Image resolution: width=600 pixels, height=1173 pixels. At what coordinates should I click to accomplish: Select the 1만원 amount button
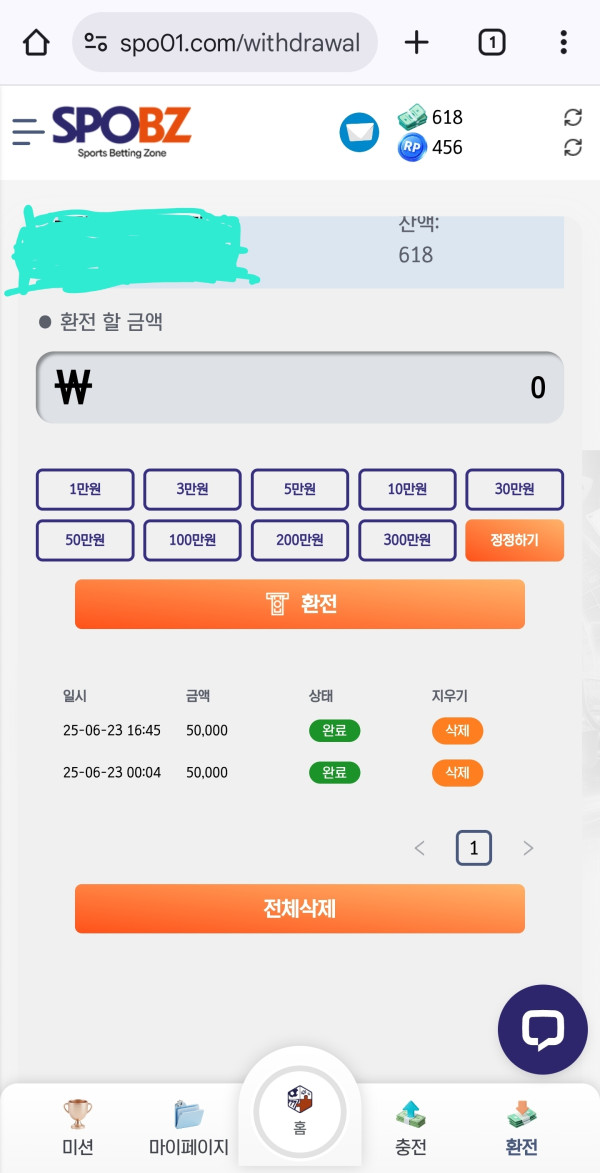(85, 489)
